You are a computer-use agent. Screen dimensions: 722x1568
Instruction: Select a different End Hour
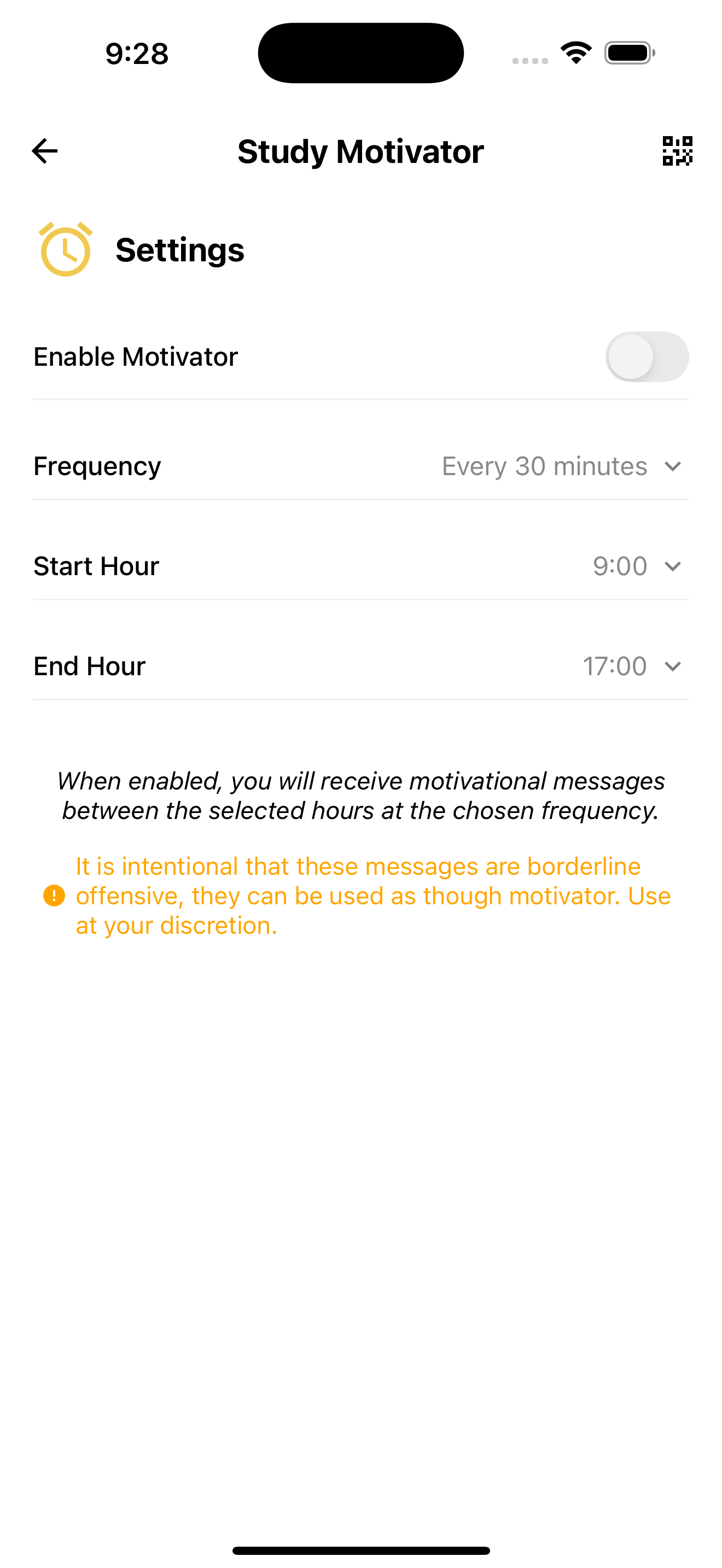click(360, 666)
